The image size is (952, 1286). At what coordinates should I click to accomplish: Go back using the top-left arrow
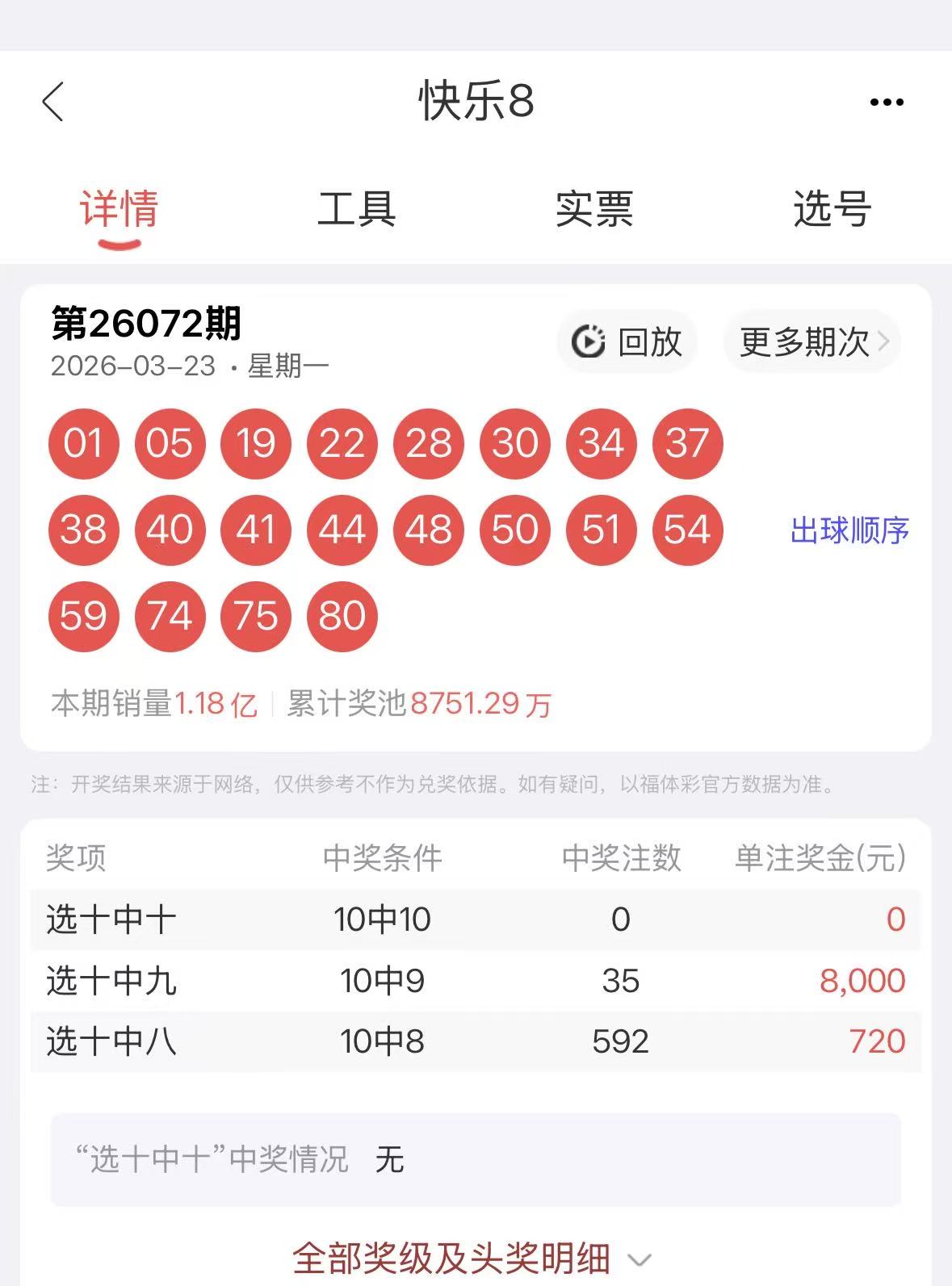pos(53,102)
